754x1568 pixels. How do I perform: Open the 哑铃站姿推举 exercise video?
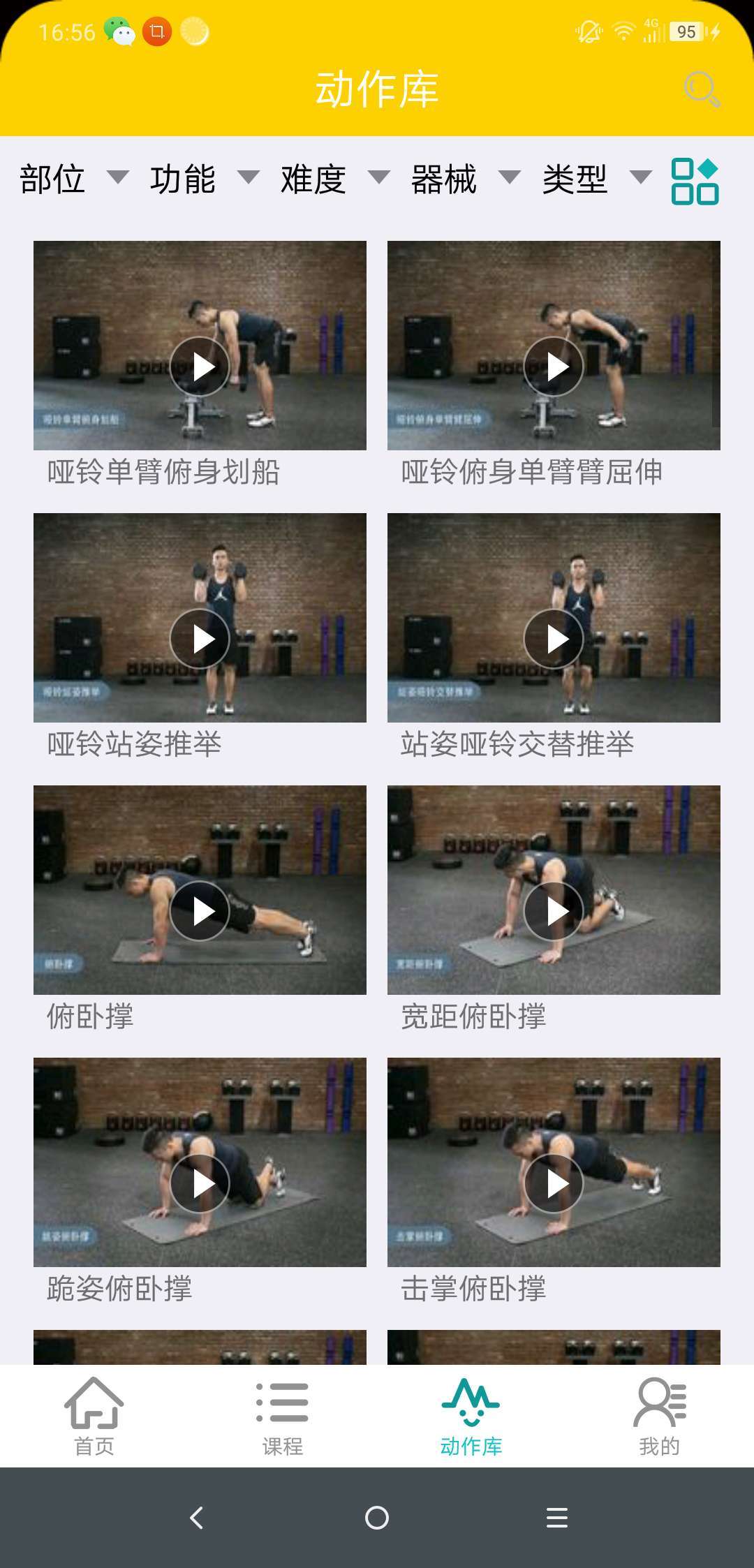[200, 639]
